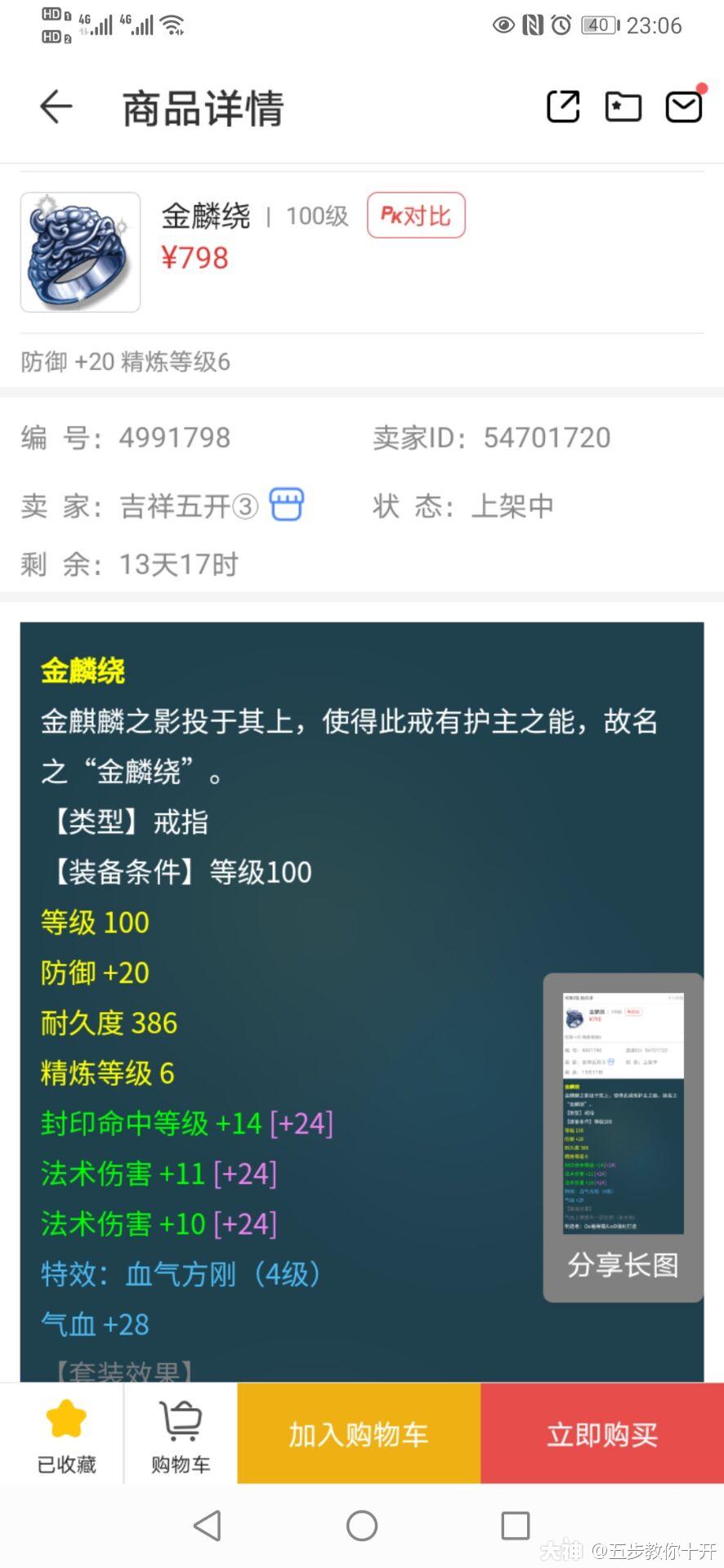
Task: Open seller 吉祥五开③ shop icon
Action: tap(287, 506)
